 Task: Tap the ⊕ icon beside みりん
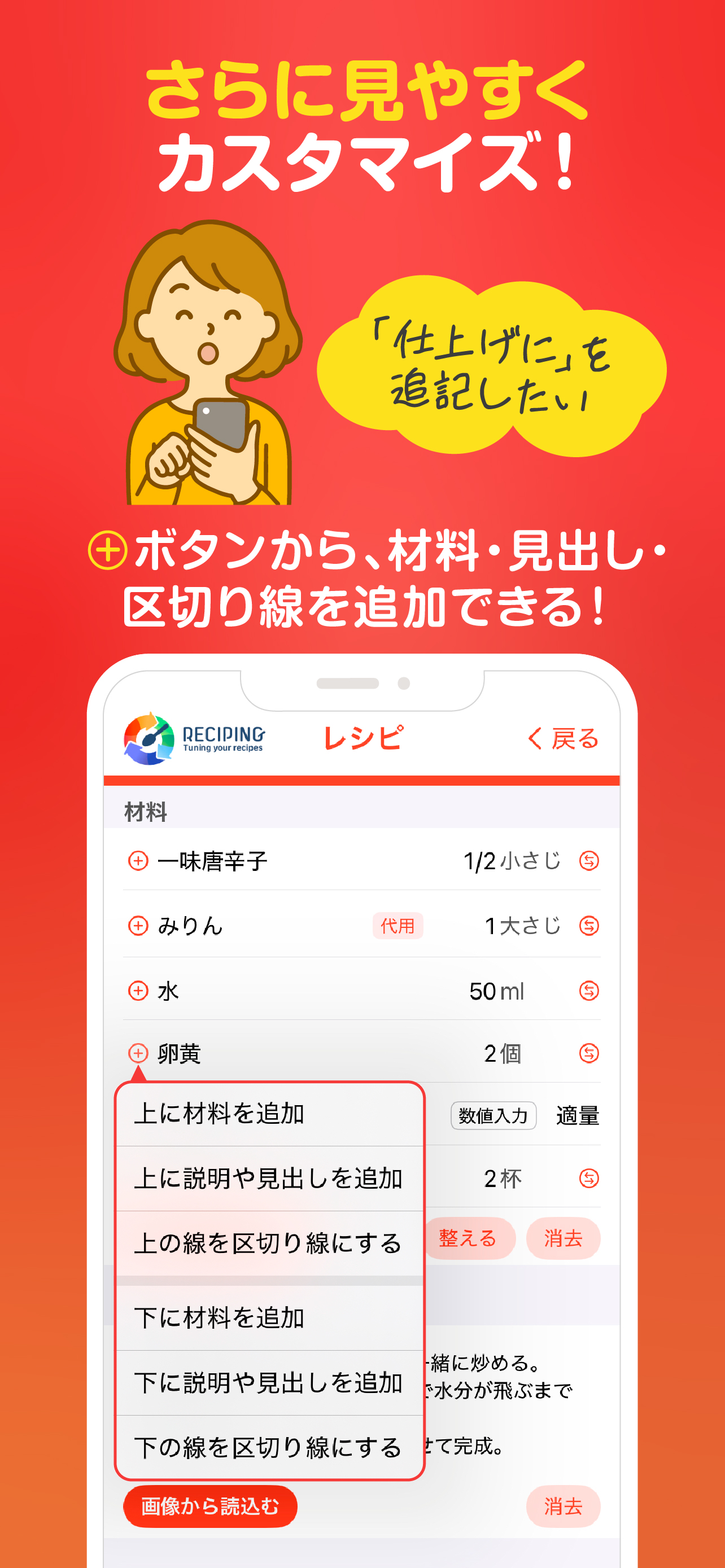click(139, 926)
